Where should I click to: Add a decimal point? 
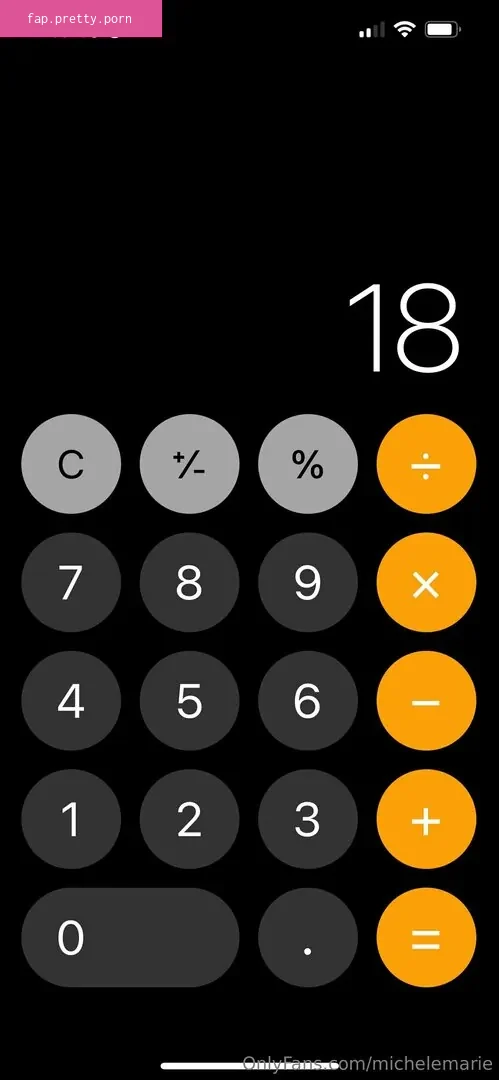point(308,938)
